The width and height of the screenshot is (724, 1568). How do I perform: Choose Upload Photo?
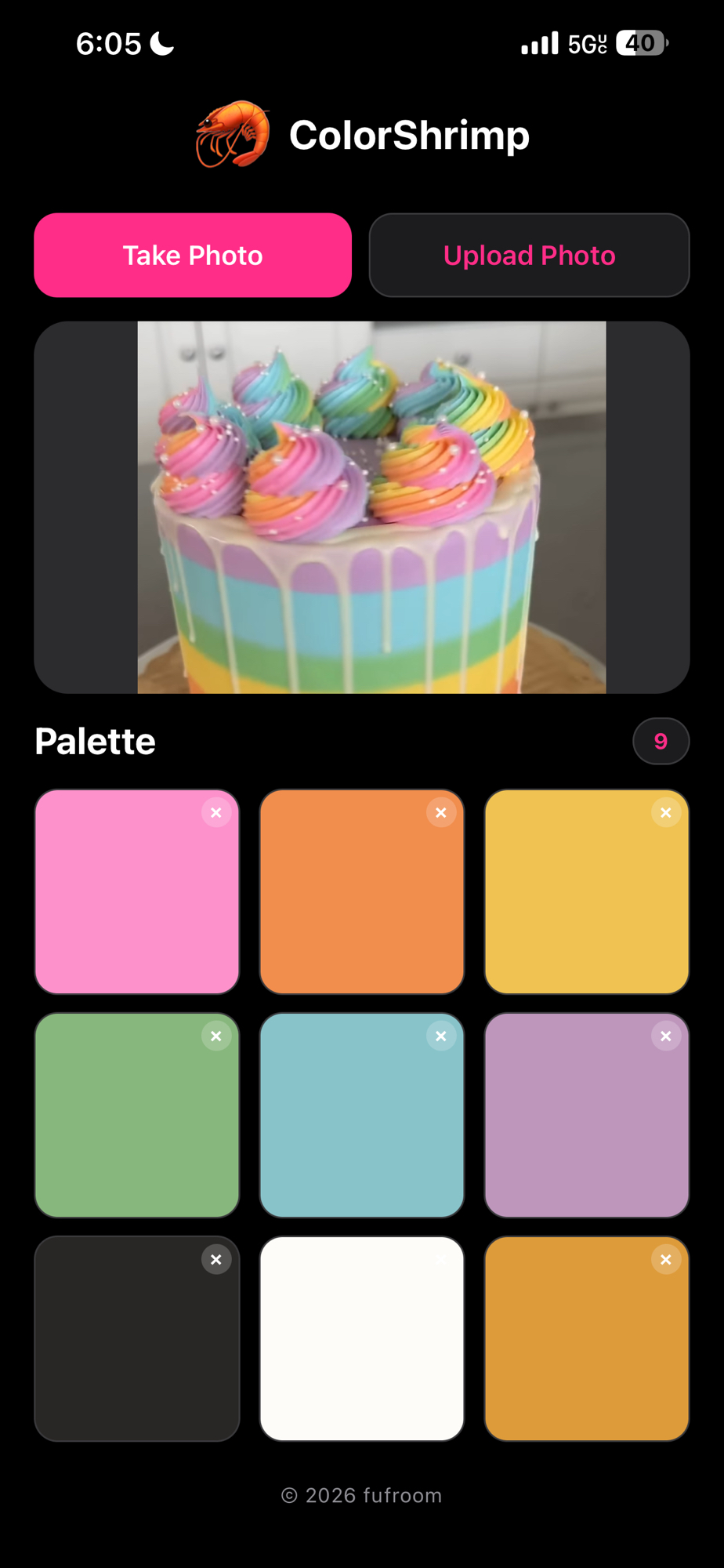pos(529,256)
